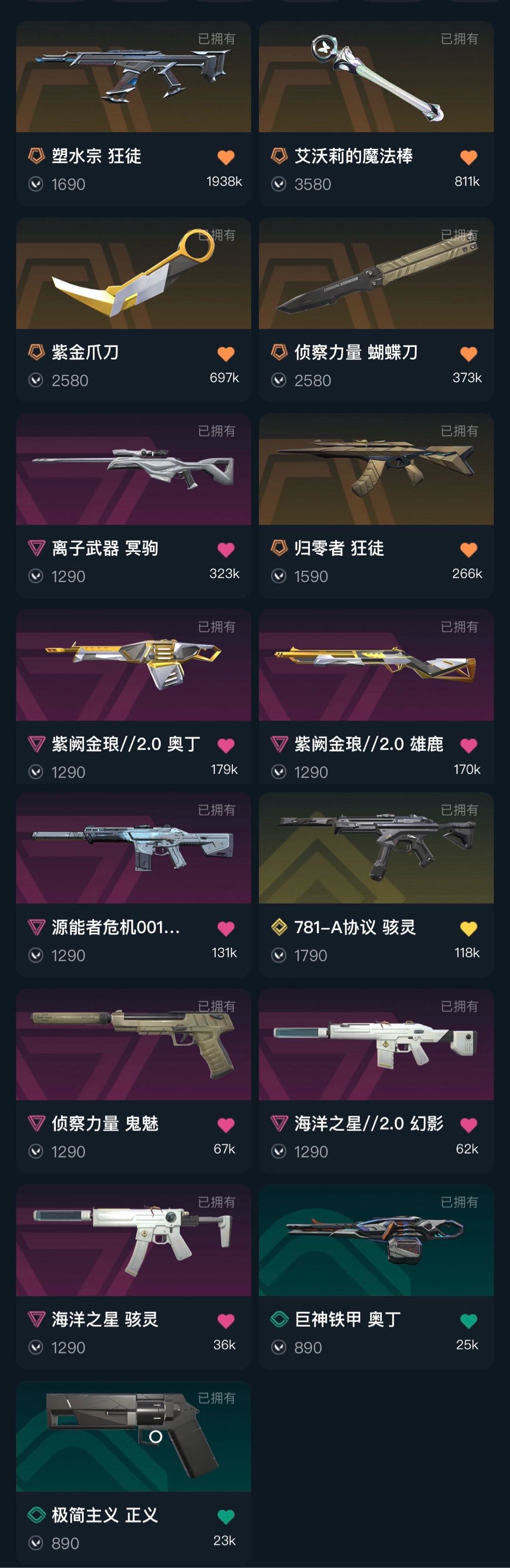Like the 紫金爪刀 skin
Screen dimensions: 510x1568
[226, 353]
